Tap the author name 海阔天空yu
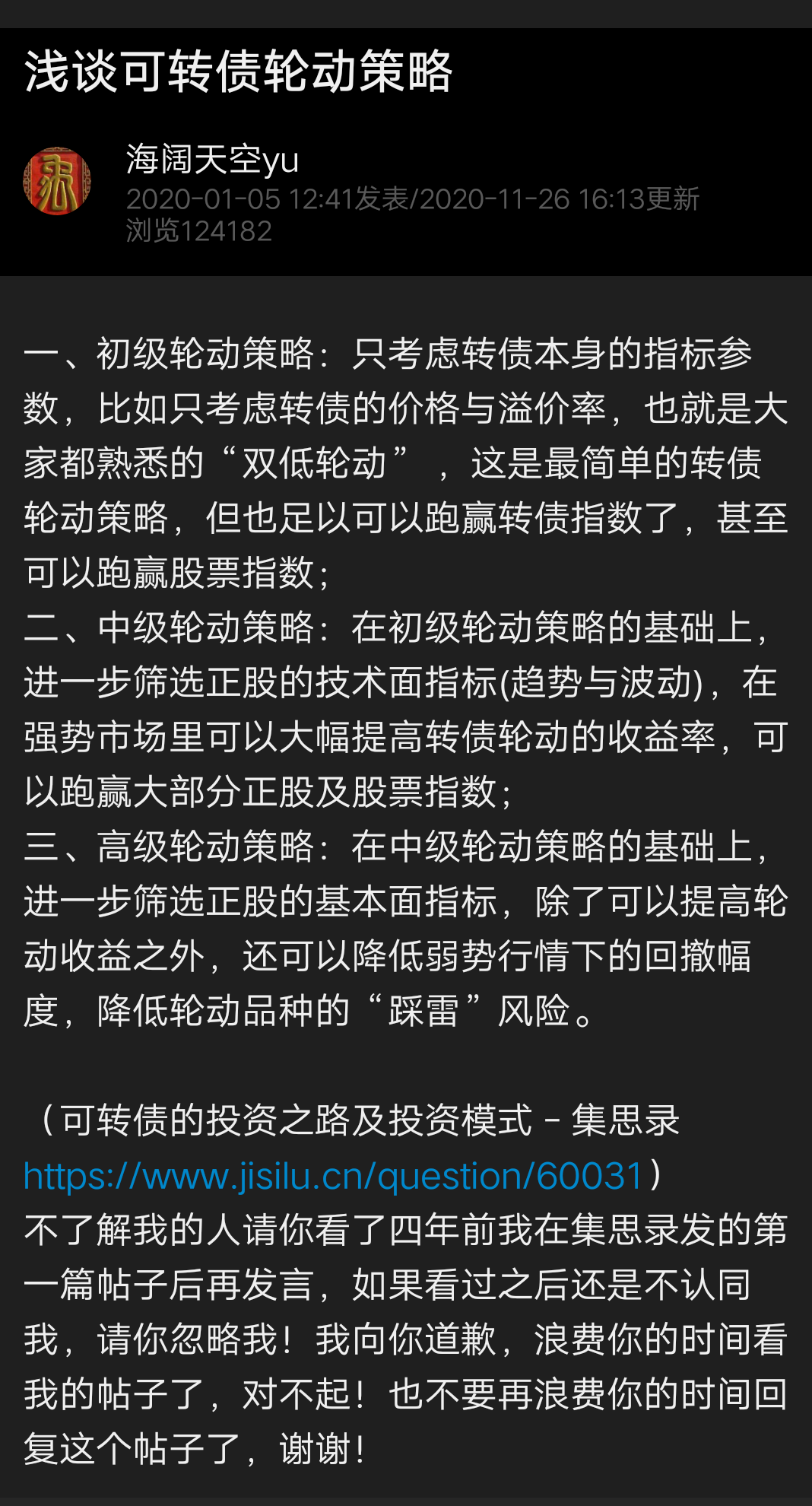The width and height of the screenshot is (812, 1506). pyautogui.click(x=212, y=160)
